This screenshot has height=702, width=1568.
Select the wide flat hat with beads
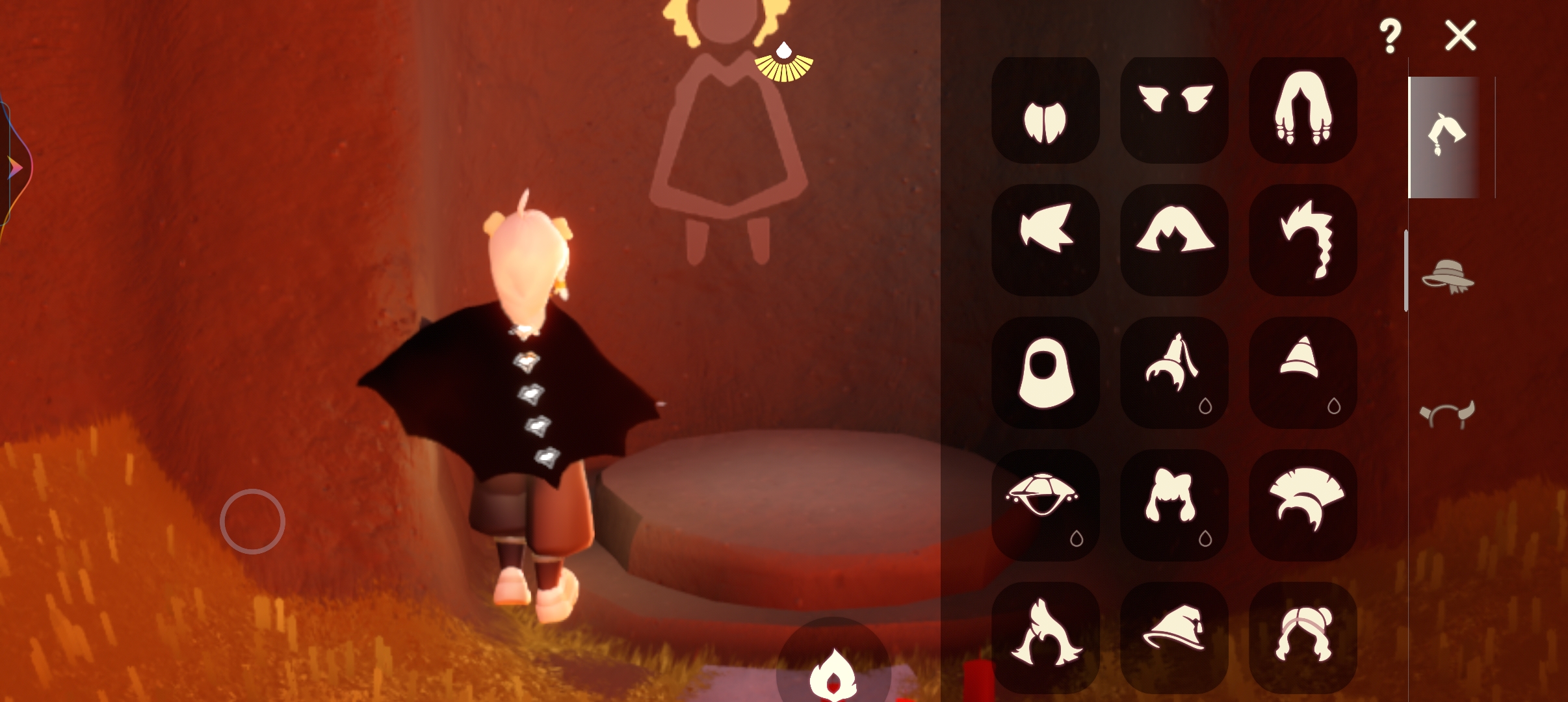(x=1045, y=505)
